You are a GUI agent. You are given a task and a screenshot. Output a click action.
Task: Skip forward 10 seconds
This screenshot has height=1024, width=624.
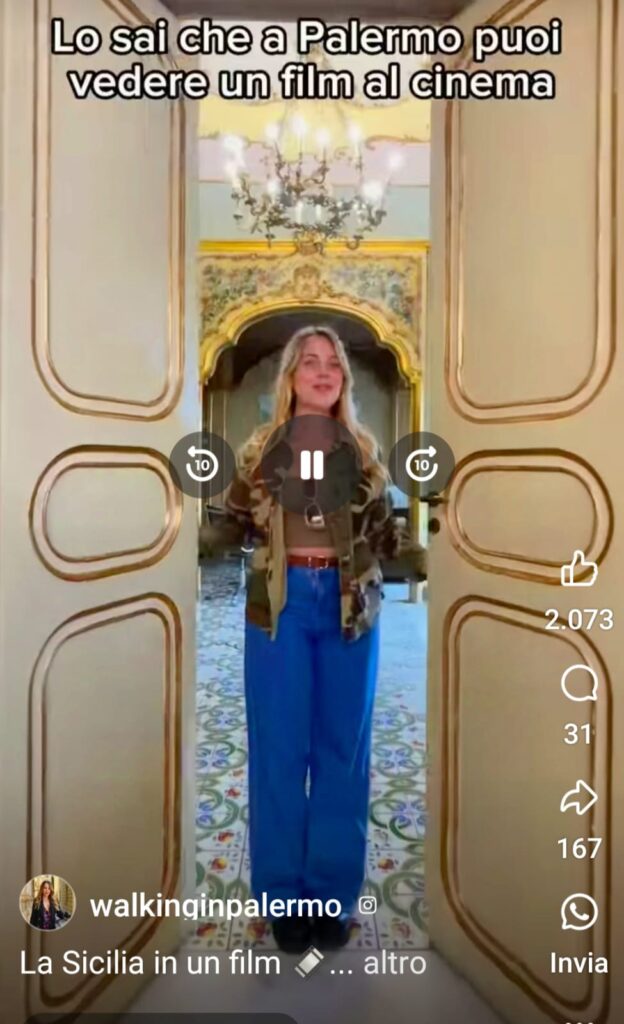(421, 465)
